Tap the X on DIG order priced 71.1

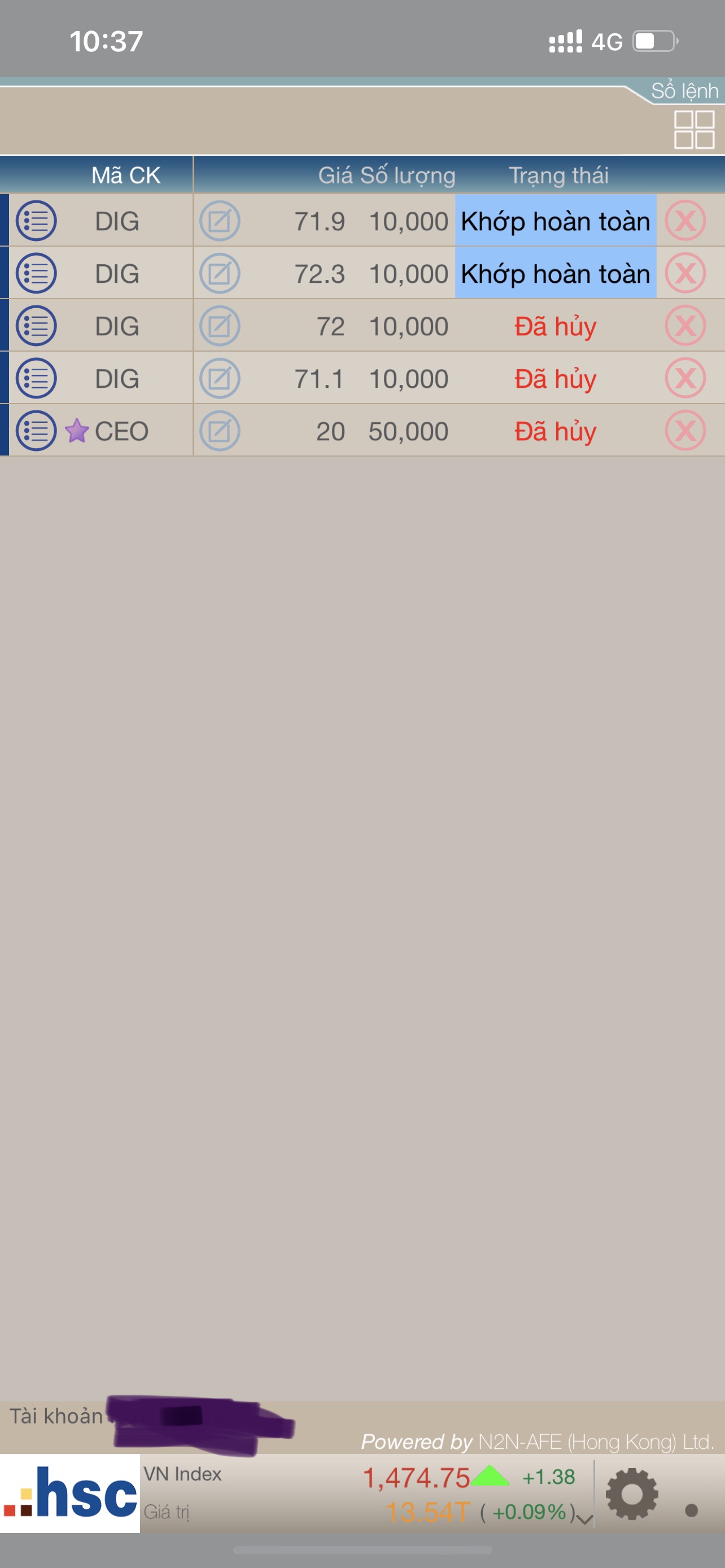tap(685, 378)
